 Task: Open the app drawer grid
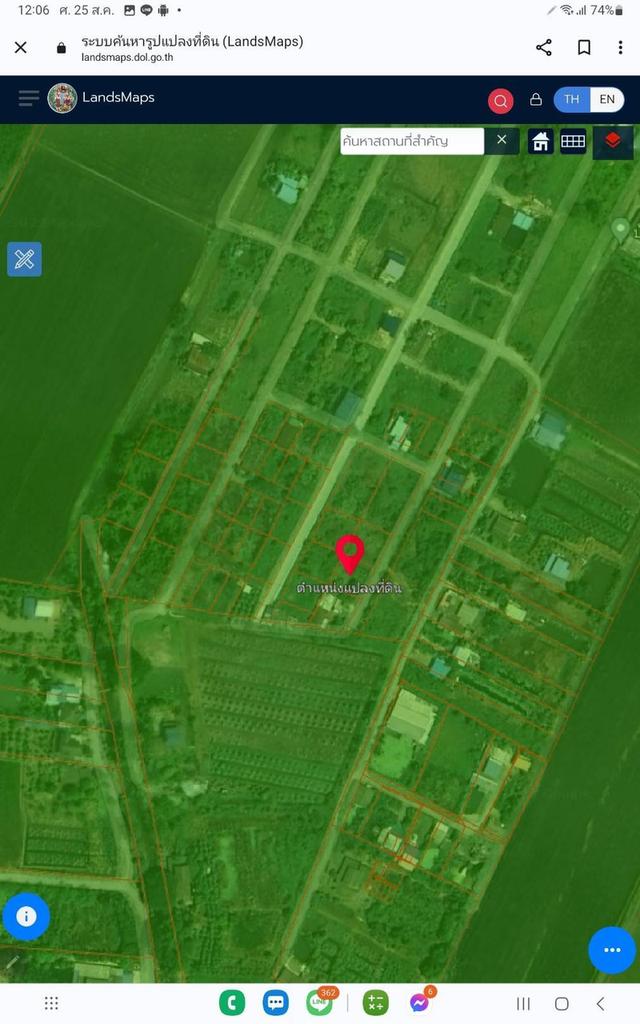click(x=52, y=1003)
